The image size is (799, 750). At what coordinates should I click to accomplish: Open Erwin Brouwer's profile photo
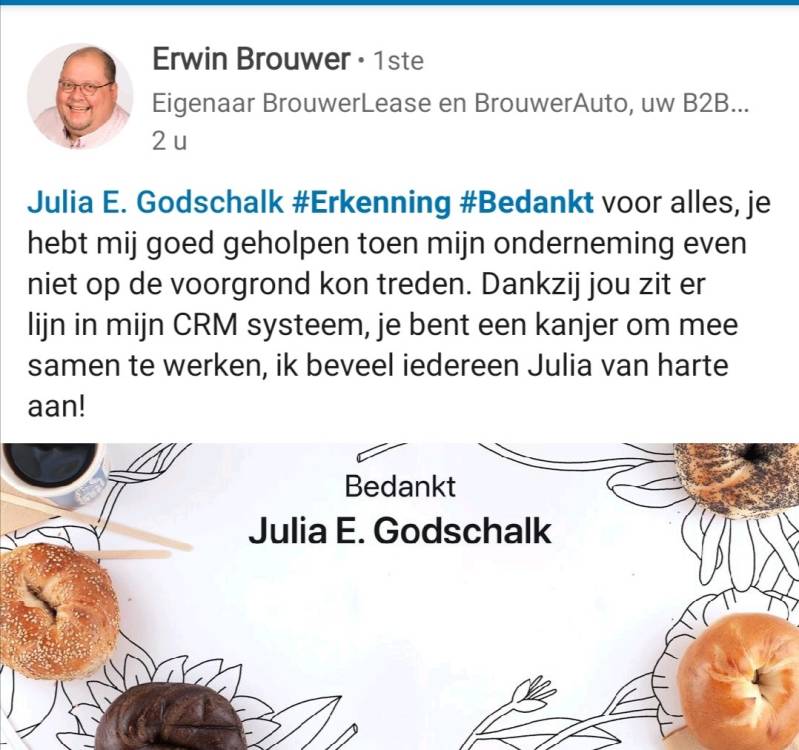pos(80,97)
